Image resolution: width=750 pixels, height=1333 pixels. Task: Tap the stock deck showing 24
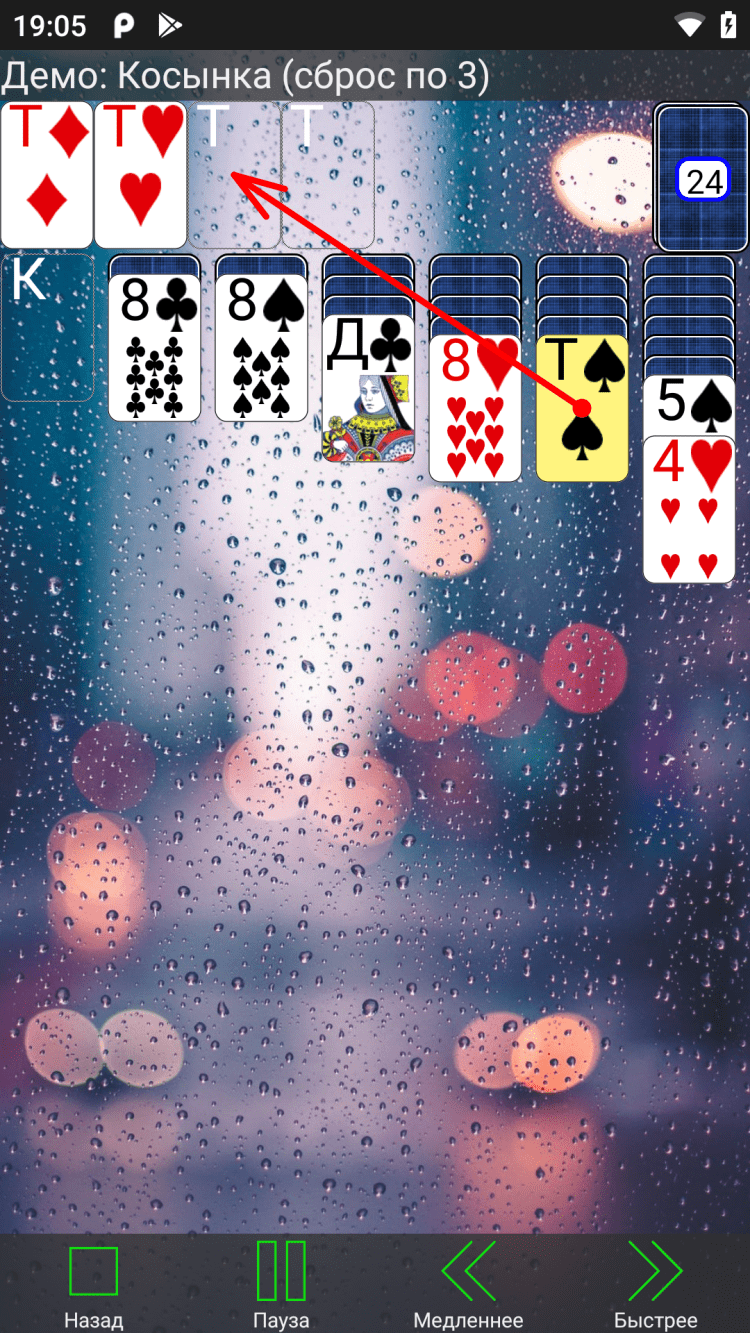point(702,178)
